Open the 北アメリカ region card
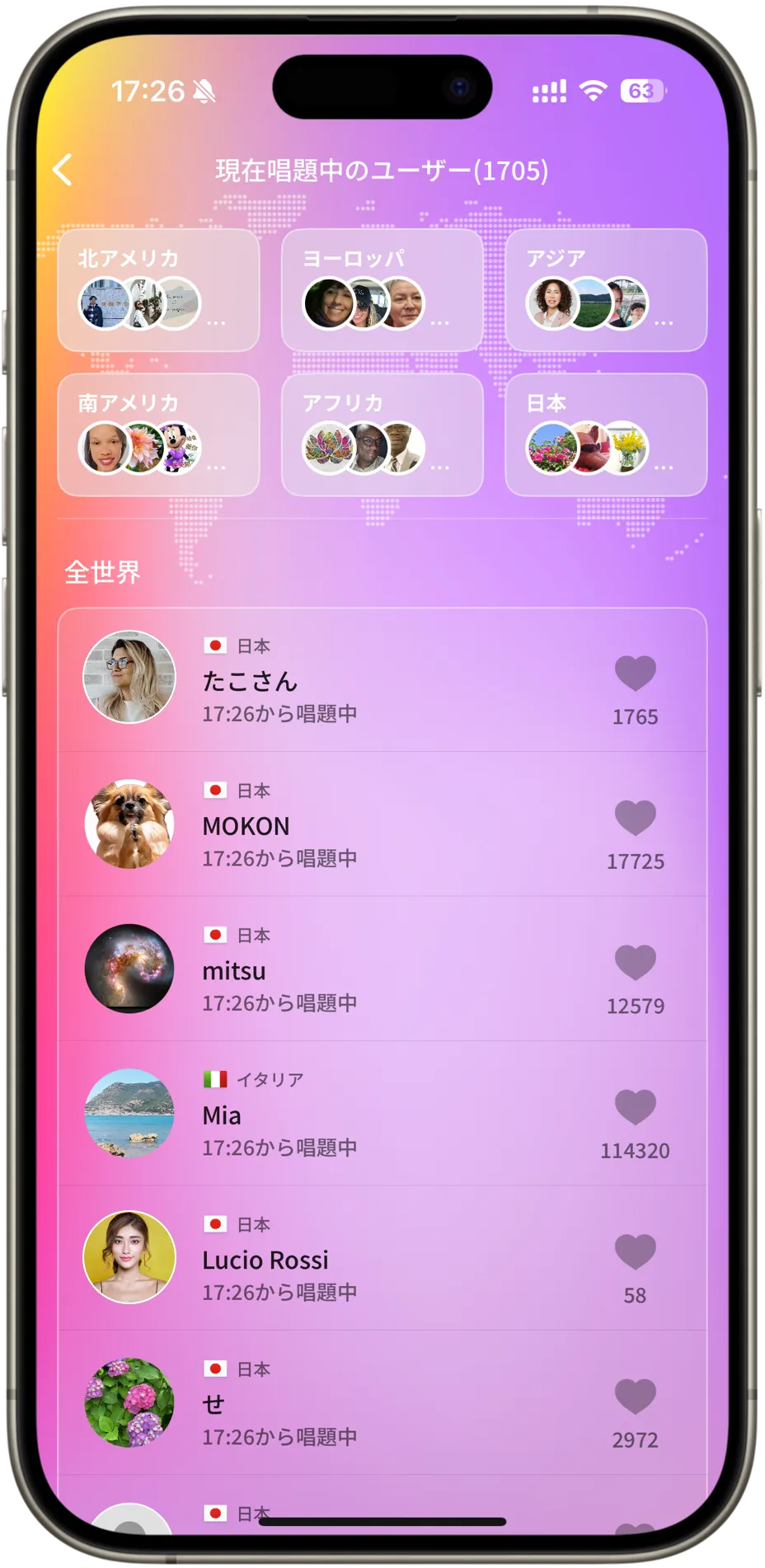The height and width of the screenshot is (1568, 765). [x=158, y=290]
